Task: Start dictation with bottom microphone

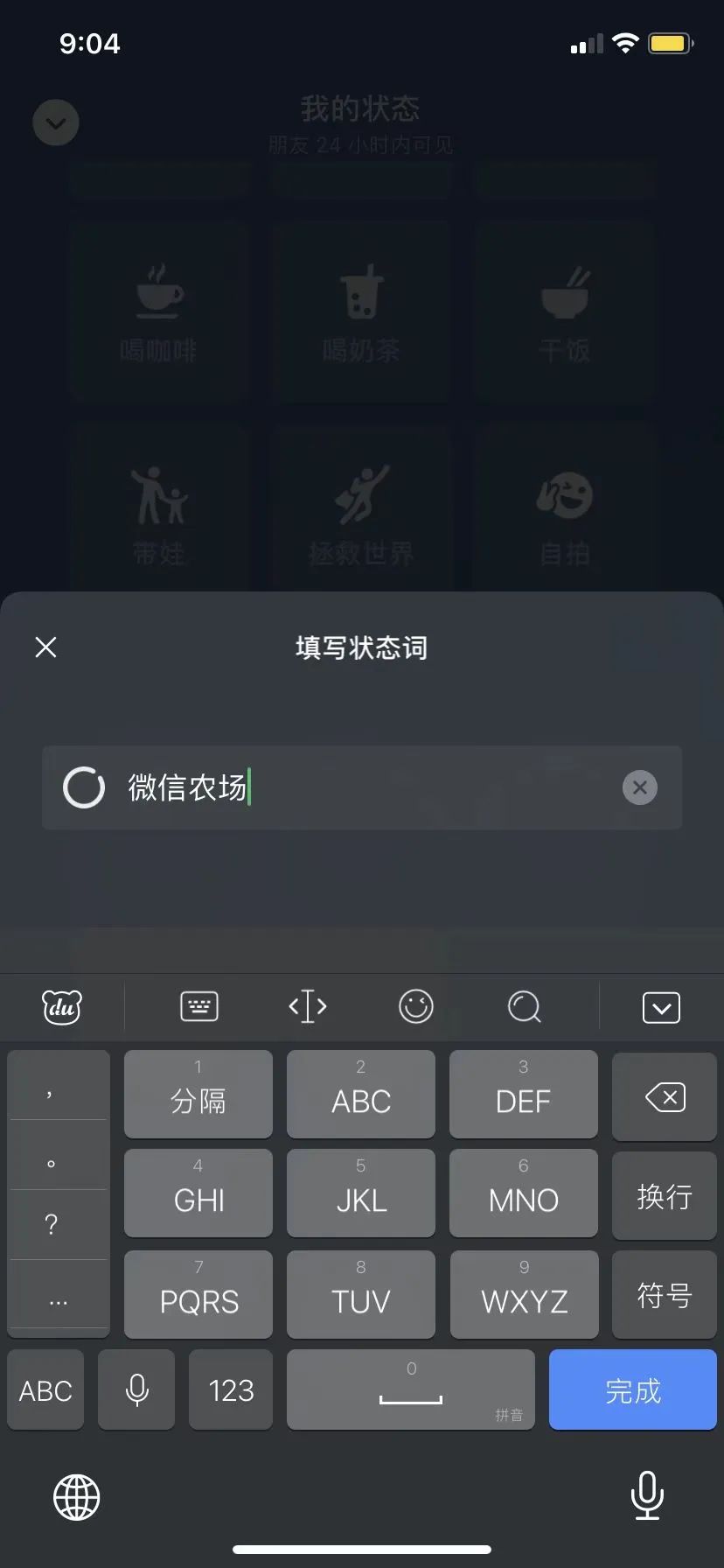Action: (x=647, y=1496)
